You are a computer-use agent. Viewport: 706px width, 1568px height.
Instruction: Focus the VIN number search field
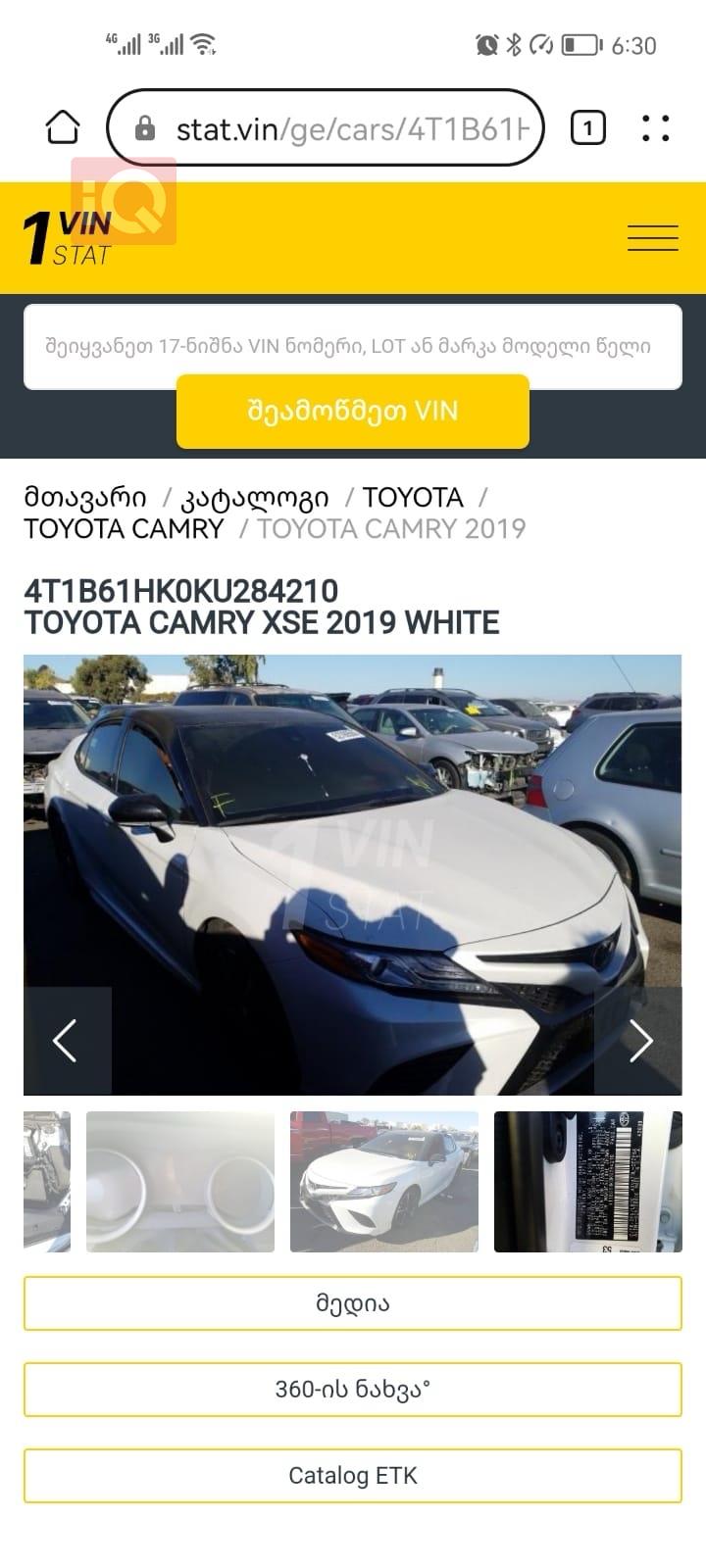coord(352,346)
